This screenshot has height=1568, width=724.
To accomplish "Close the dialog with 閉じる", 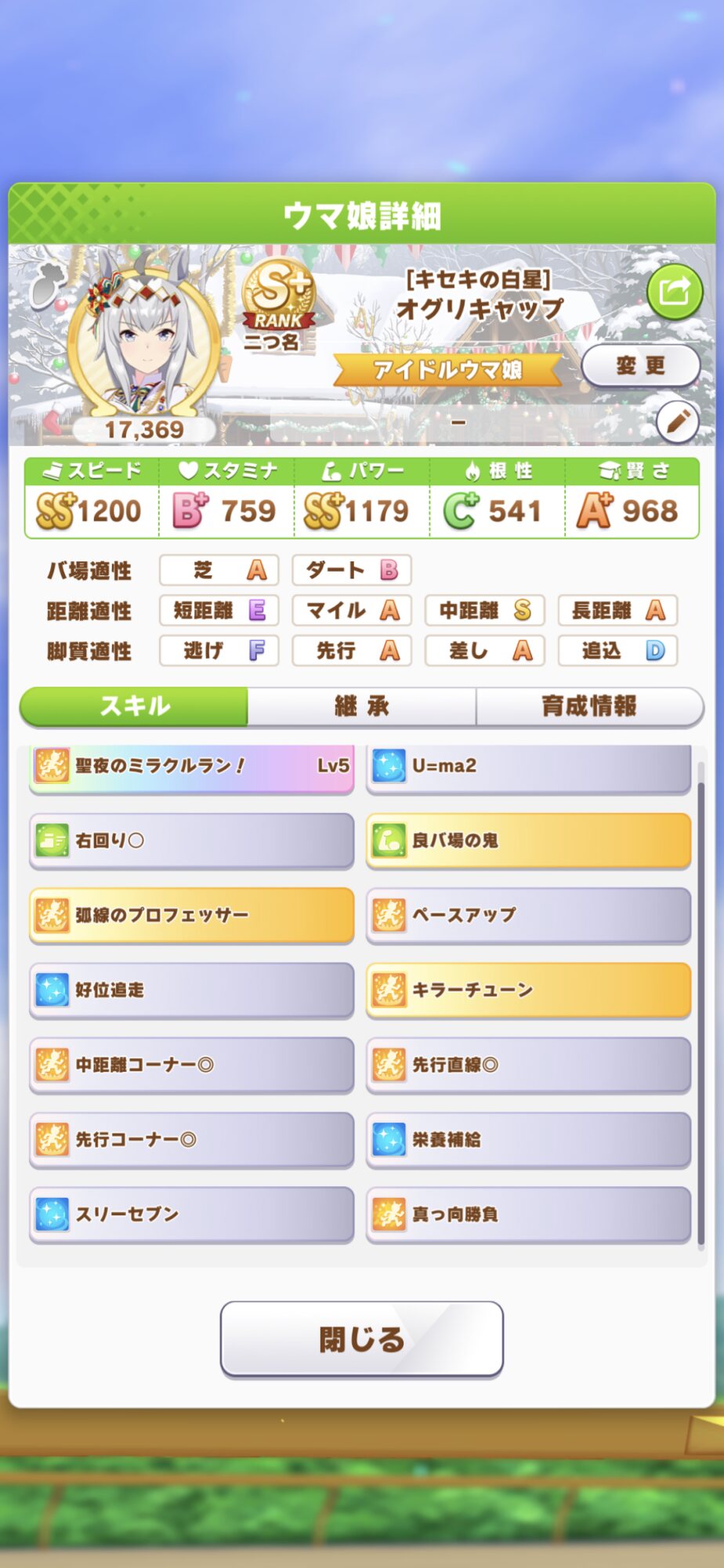I will [x=361, y=1339].
